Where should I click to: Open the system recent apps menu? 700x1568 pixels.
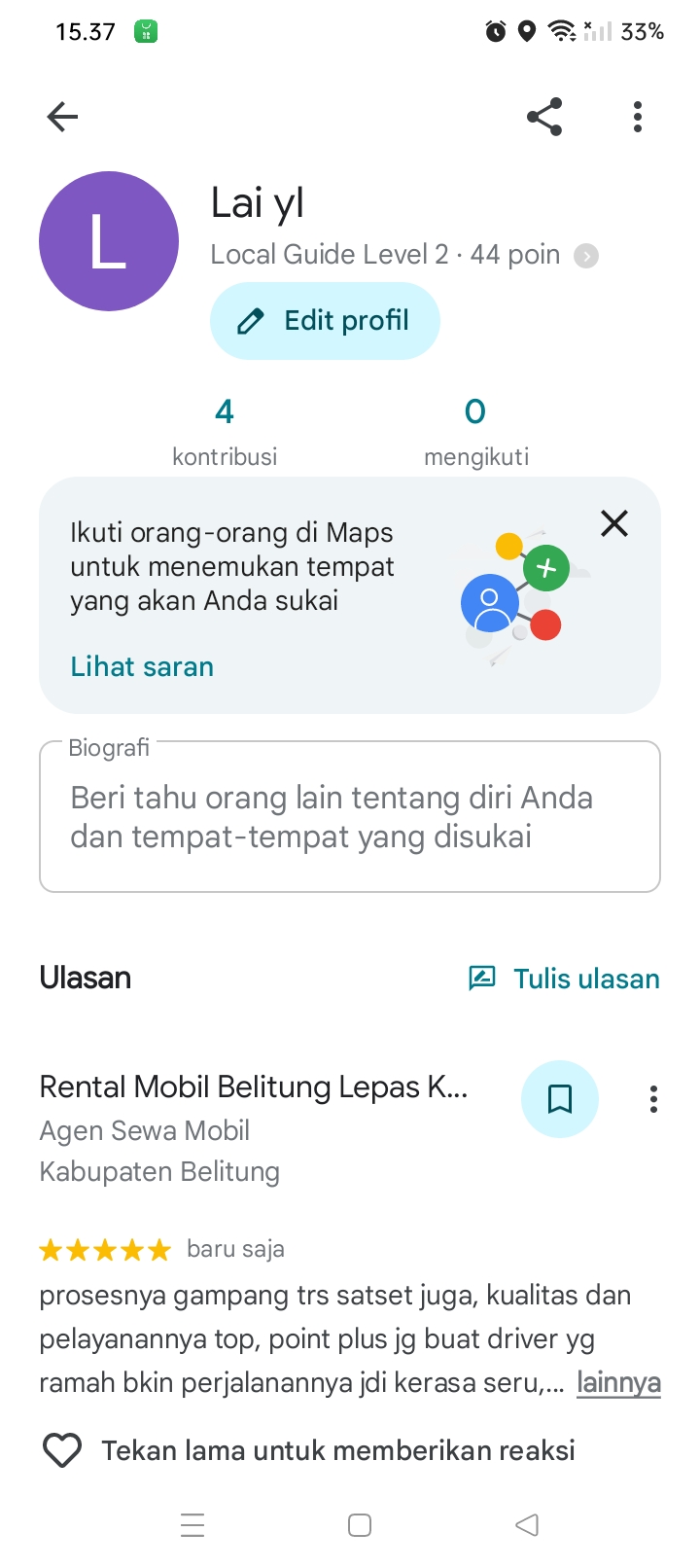[192, 1525]
